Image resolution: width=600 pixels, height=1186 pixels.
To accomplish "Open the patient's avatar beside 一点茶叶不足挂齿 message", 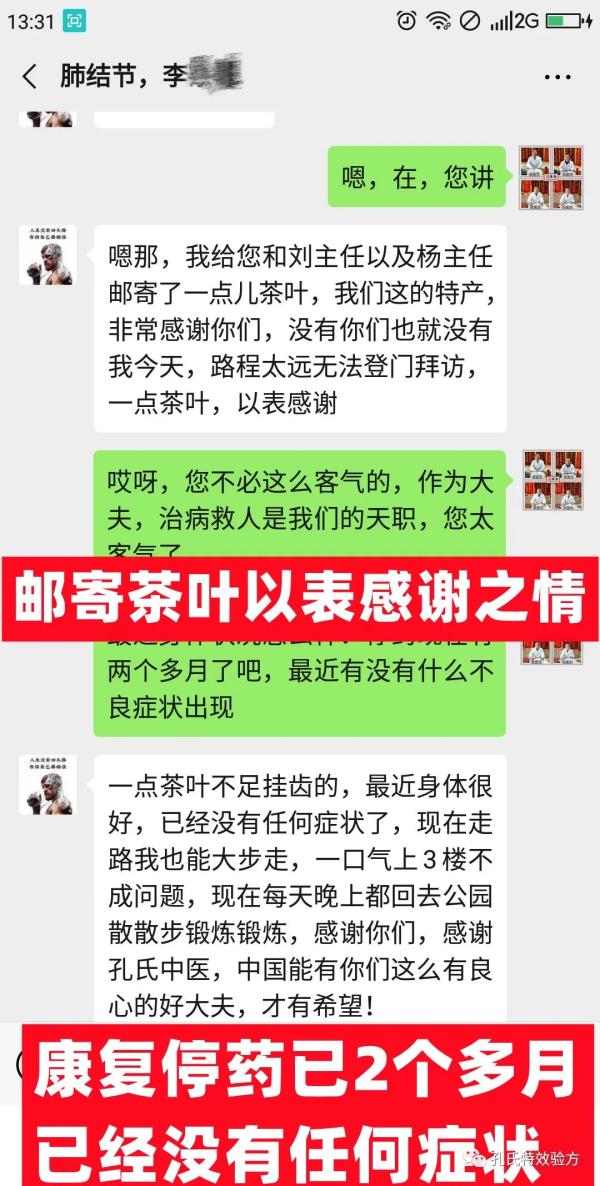I will tap(47, 783).
